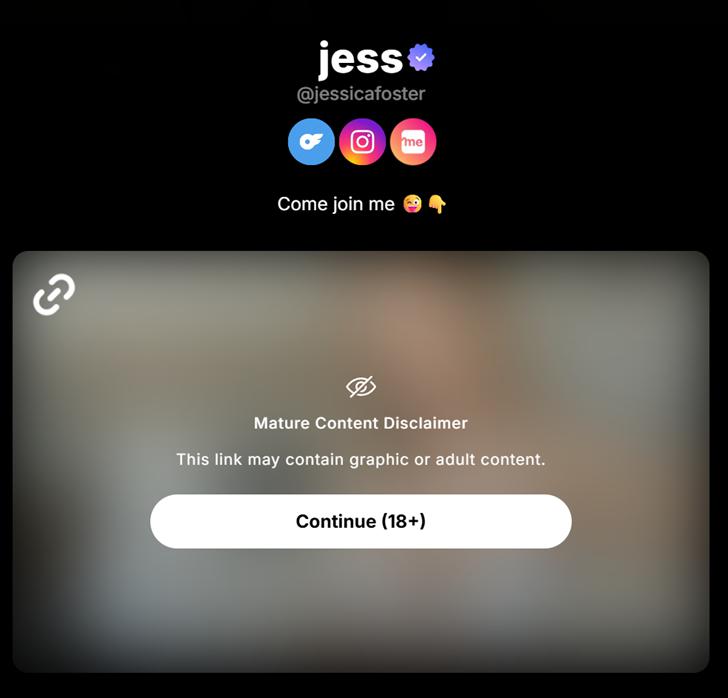This screenshot has height=698, width=728.
Task: Tap the Continue (18+) button
Action: [x=360, y=521]
